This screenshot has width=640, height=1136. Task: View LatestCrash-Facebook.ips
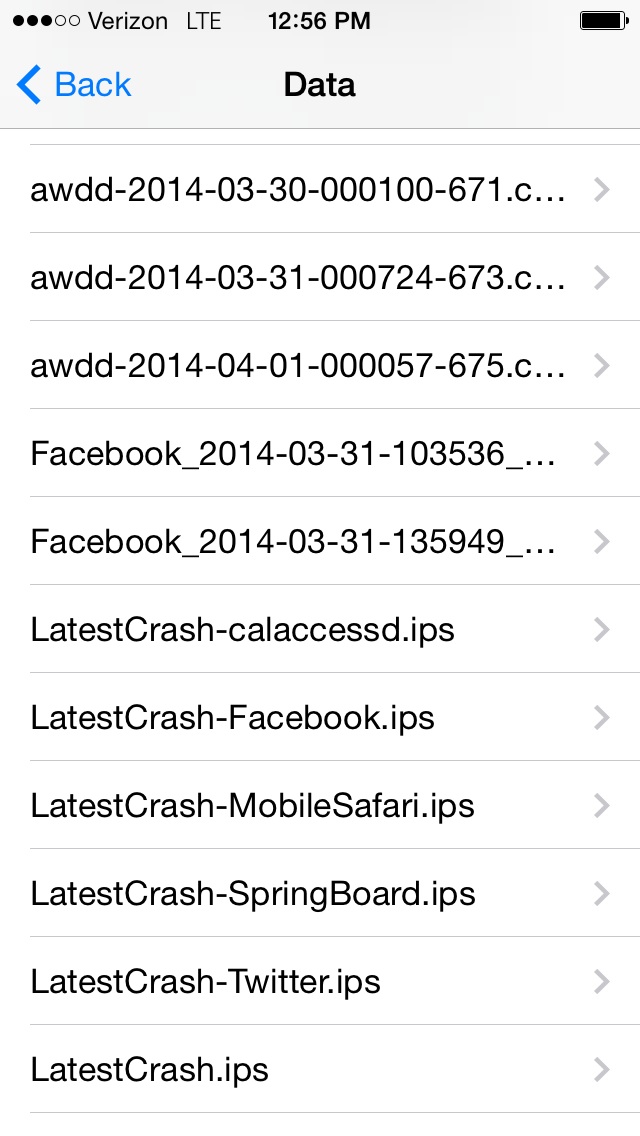(x=320, y=717)
